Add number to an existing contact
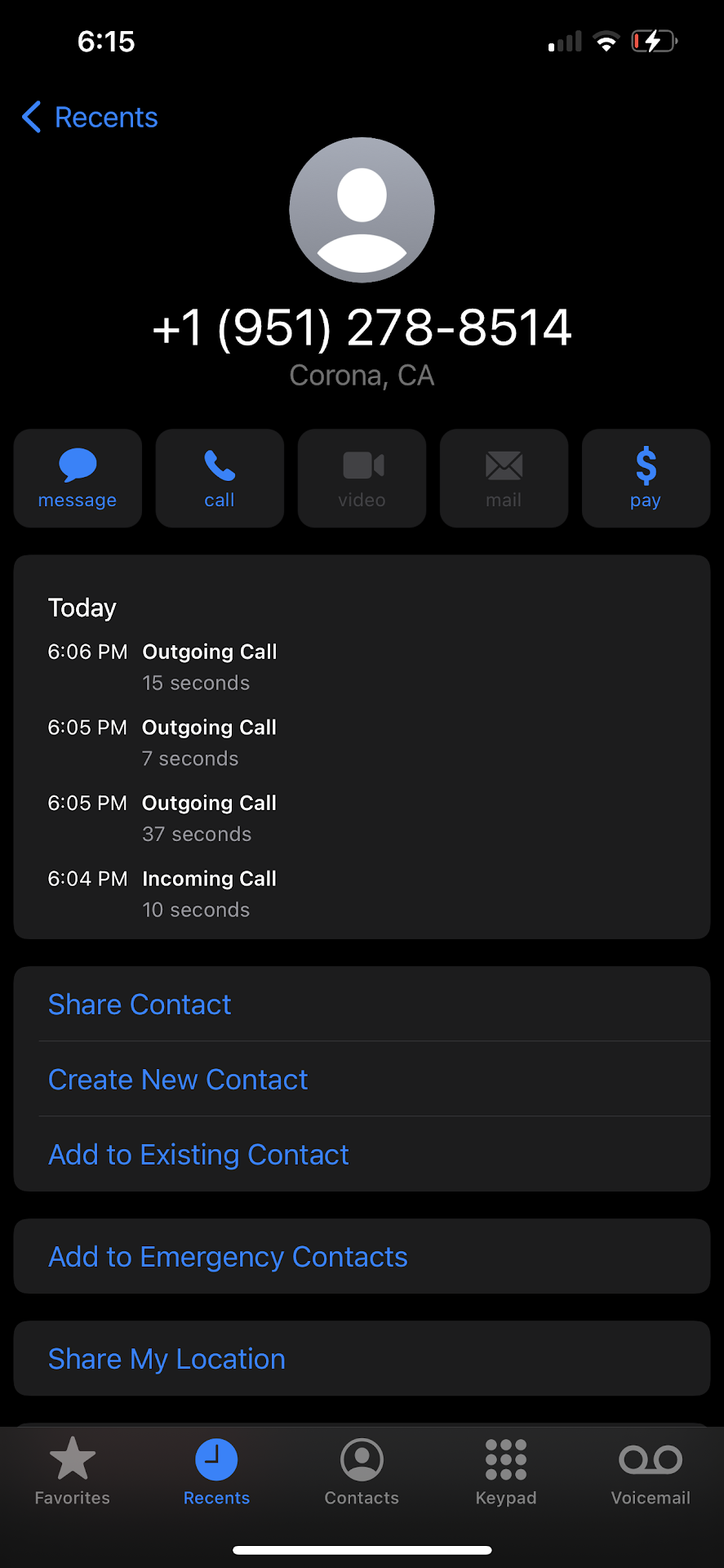The height and width of the screenshot is (1568, 724). click(198, 1155)
